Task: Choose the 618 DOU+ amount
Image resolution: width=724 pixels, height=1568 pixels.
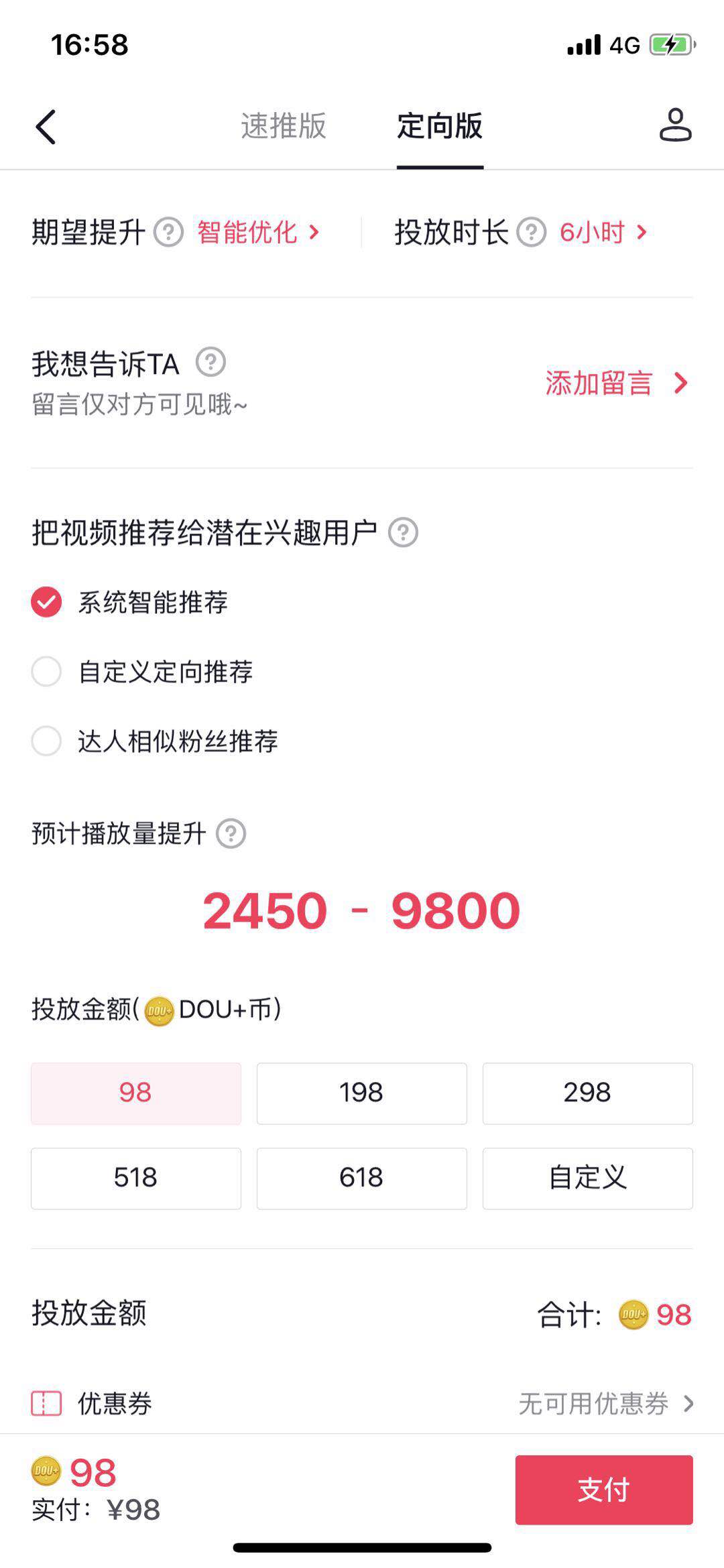Action: coord(362,1179)
